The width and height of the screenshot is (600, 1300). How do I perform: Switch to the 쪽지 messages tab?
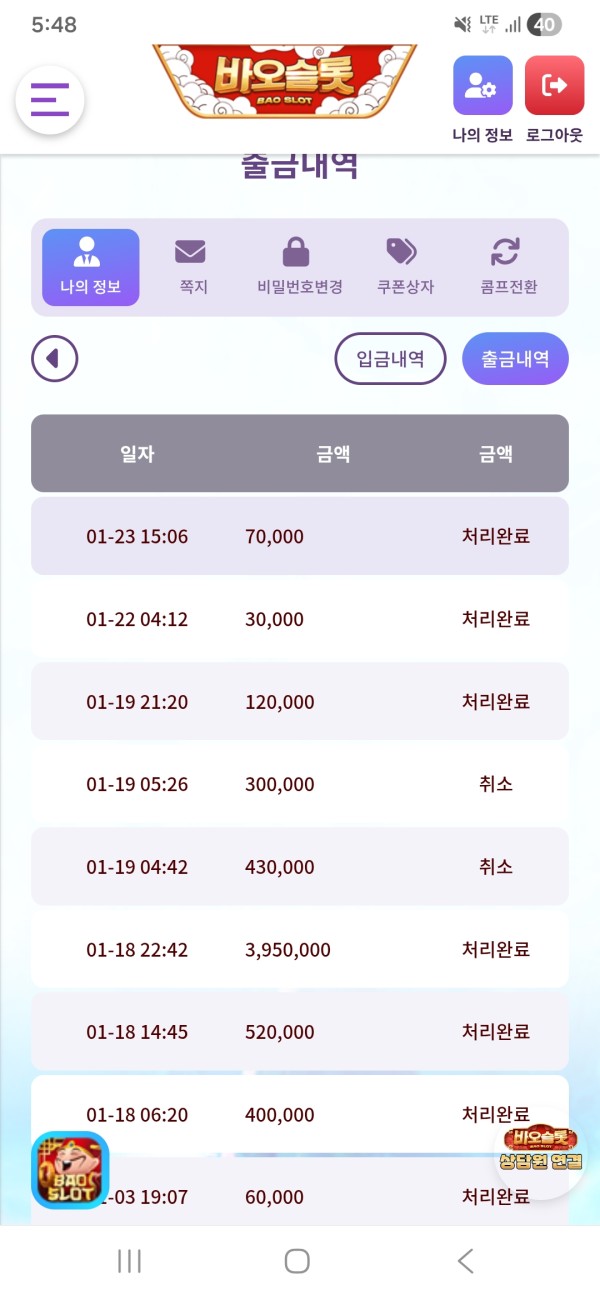pos(193,267)
